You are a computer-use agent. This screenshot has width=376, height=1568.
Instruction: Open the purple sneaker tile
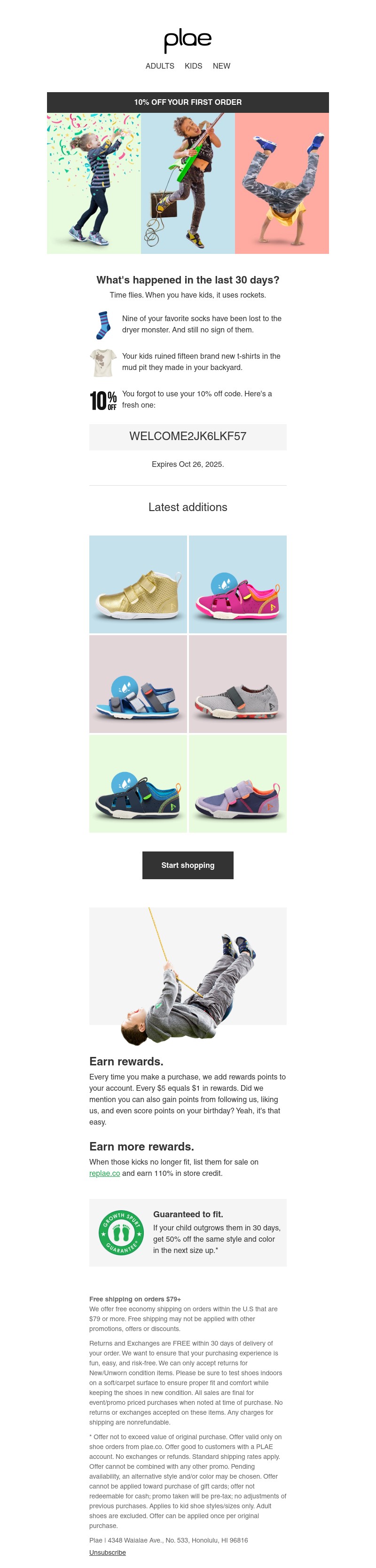[x=237, y=783]
